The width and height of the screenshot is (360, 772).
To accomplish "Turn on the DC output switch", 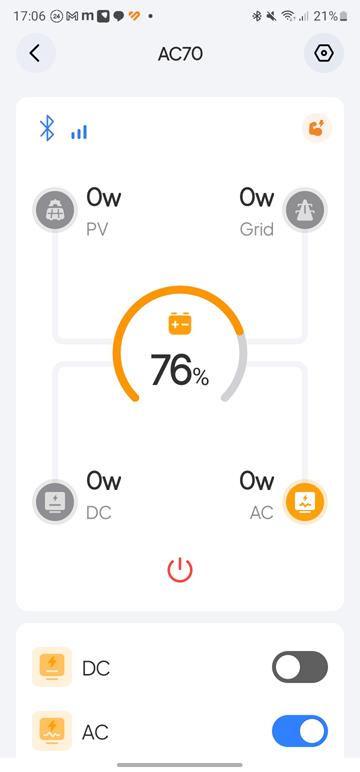I will pyautogui.click(x=299, y=667).
